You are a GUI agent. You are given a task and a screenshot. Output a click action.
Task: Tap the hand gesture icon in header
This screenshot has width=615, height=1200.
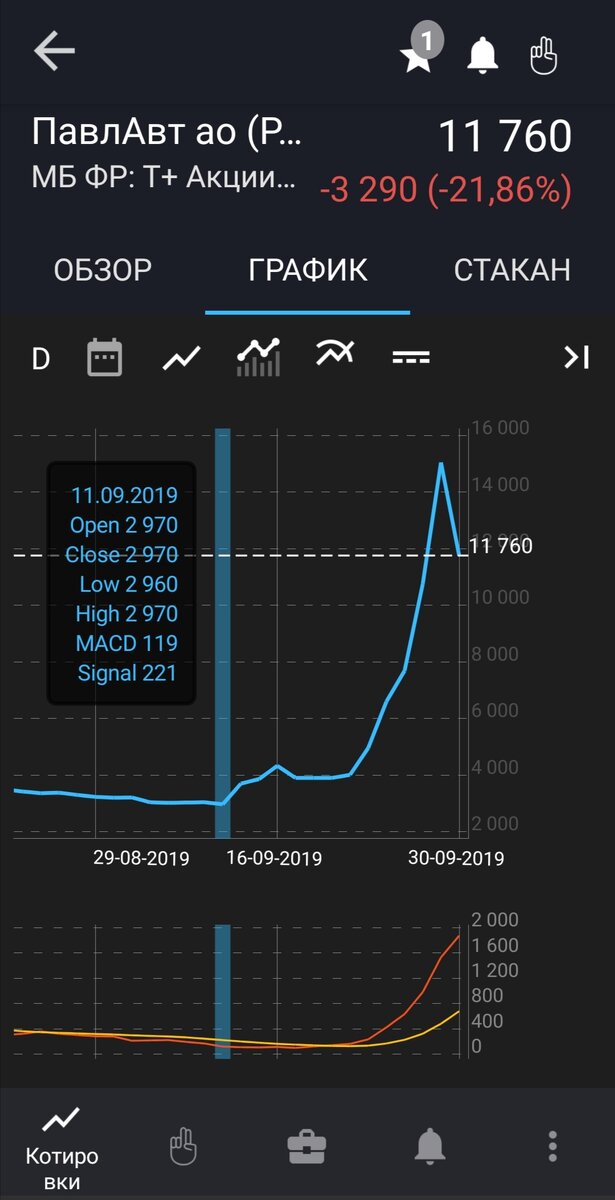pyautogui.click(x=543, y=55)
